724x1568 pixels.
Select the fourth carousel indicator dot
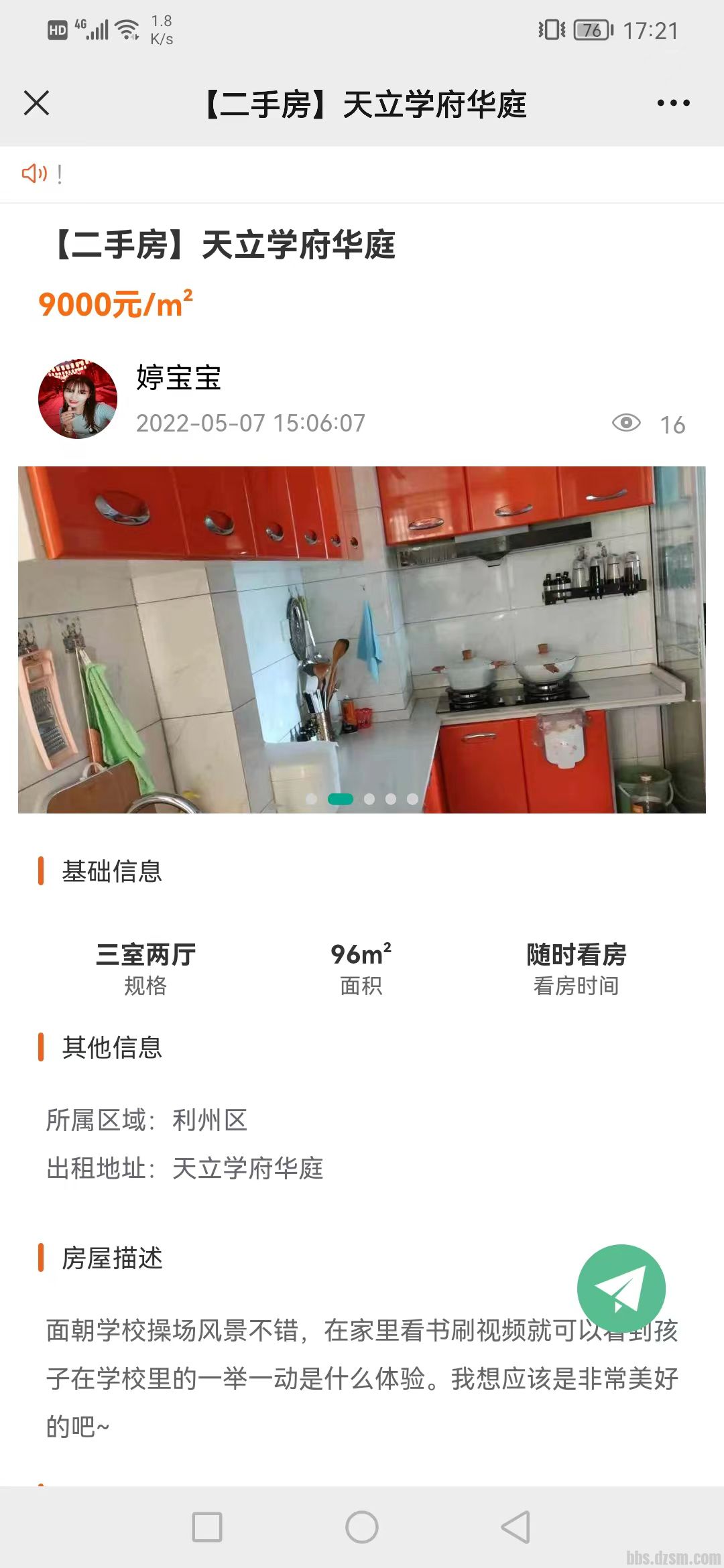click(391, 799)
